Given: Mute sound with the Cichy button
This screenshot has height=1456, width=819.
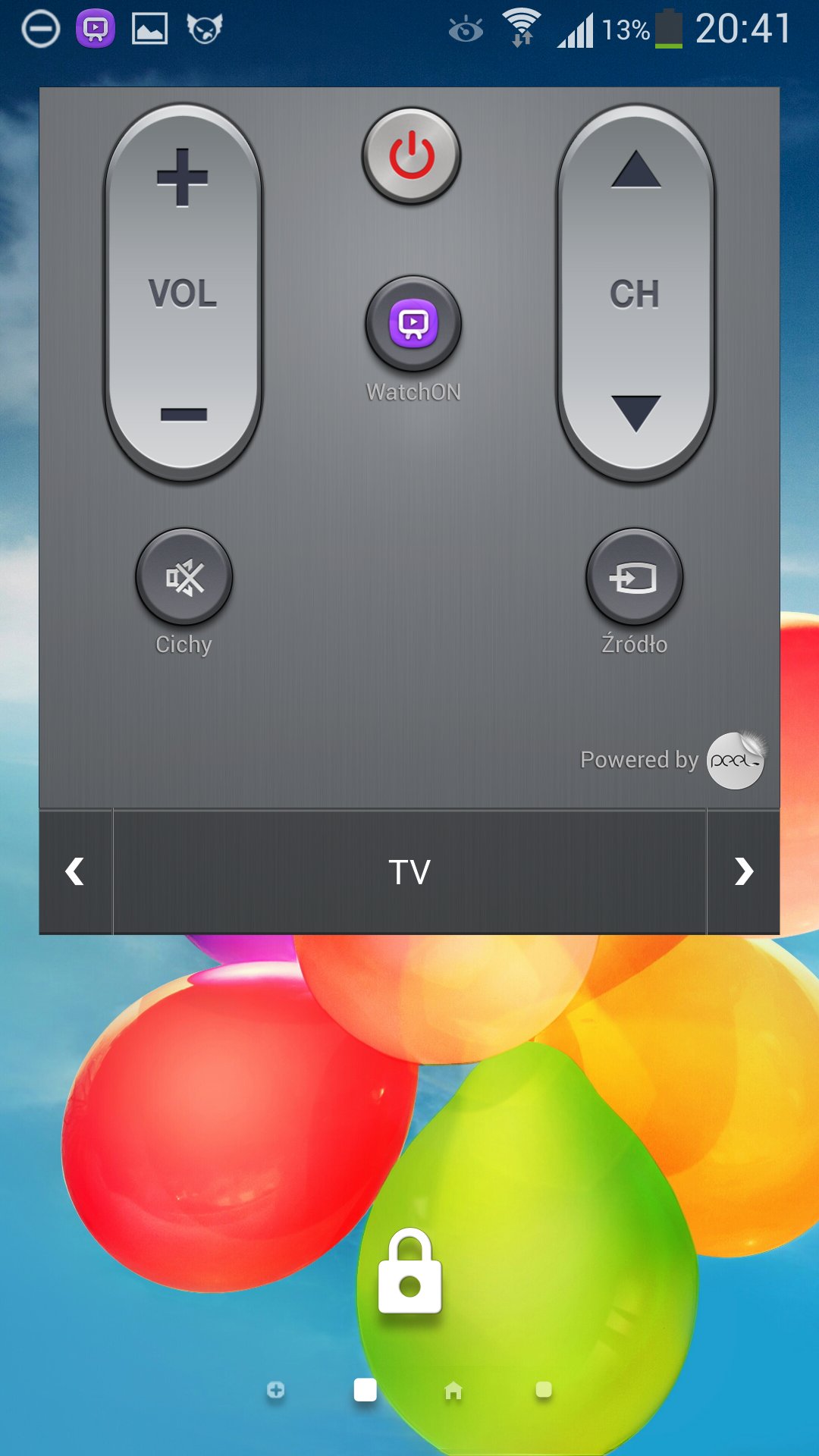Looking at the screenshot, I should (x=184, y=578).
